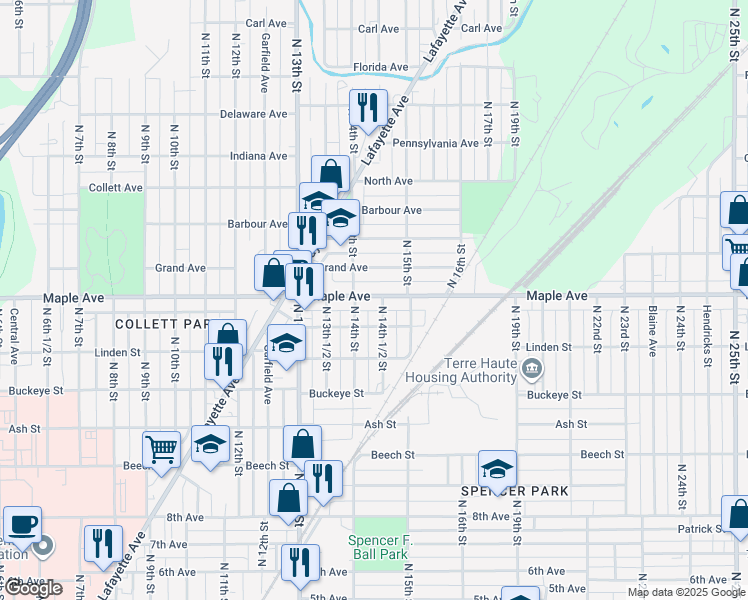
Task: Open the restaurant marker near Delaware Ave
Action: [368, 108]
